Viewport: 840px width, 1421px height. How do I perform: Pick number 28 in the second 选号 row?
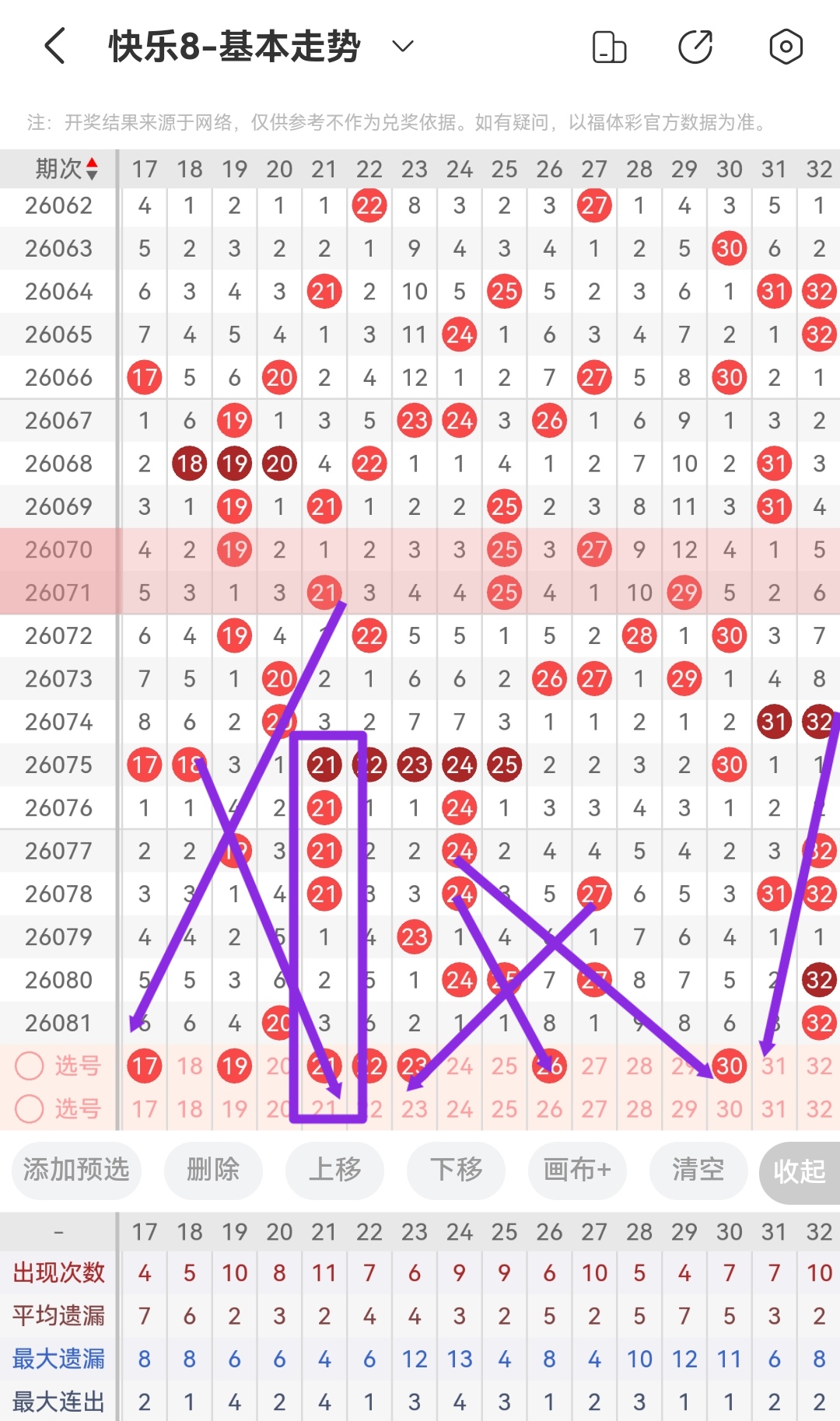639,1108
